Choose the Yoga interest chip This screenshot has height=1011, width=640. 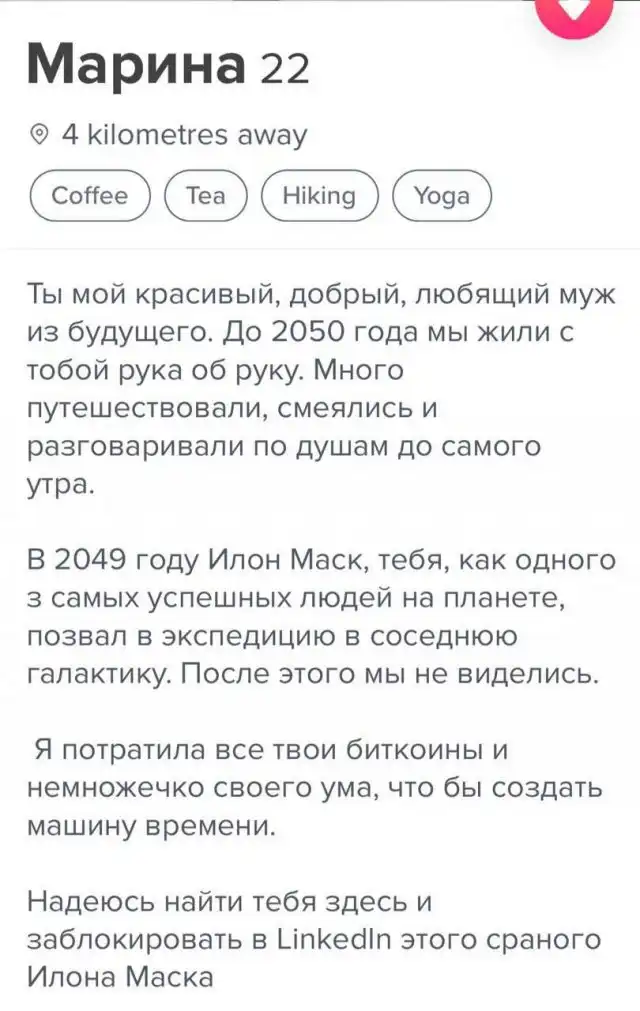(x=442, y=195)
